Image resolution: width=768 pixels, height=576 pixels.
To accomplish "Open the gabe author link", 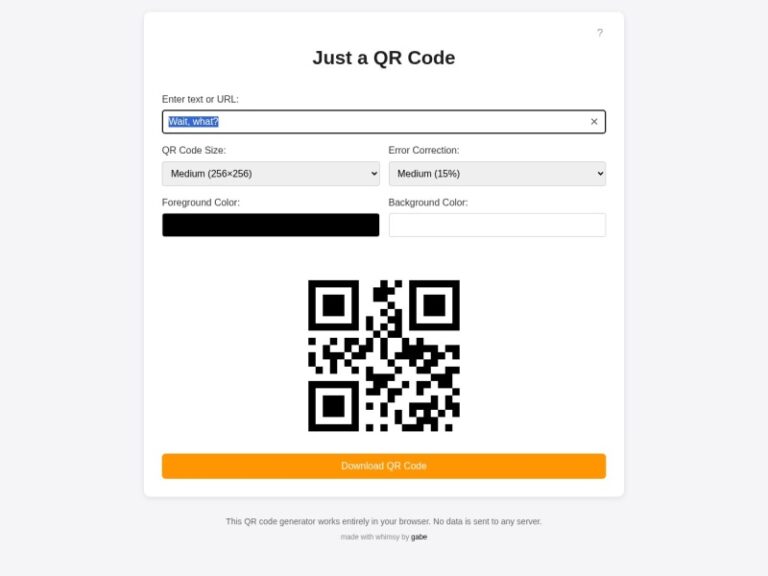I will pyautogui.click(x=419, y=537).
